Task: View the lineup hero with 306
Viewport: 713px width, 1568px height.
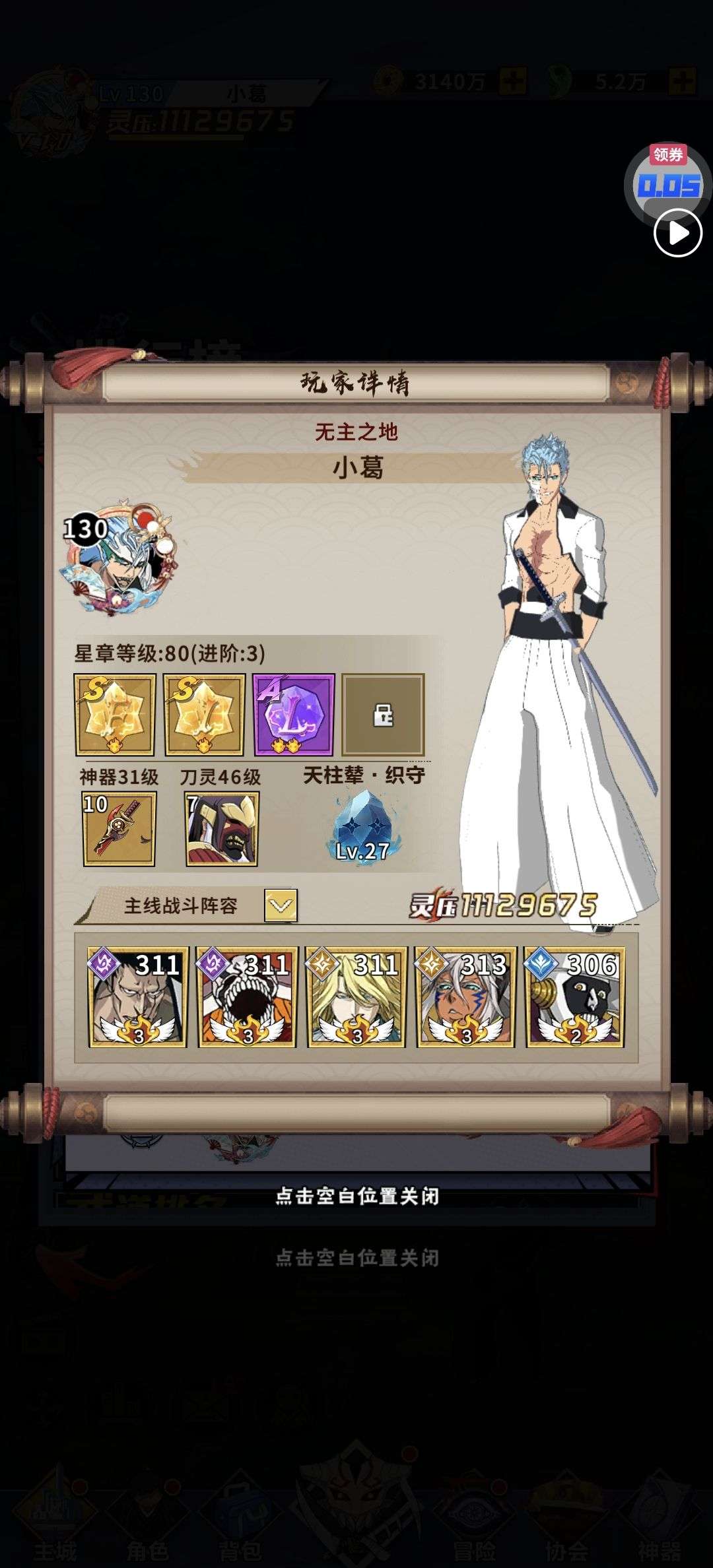Action: [574, 997]
